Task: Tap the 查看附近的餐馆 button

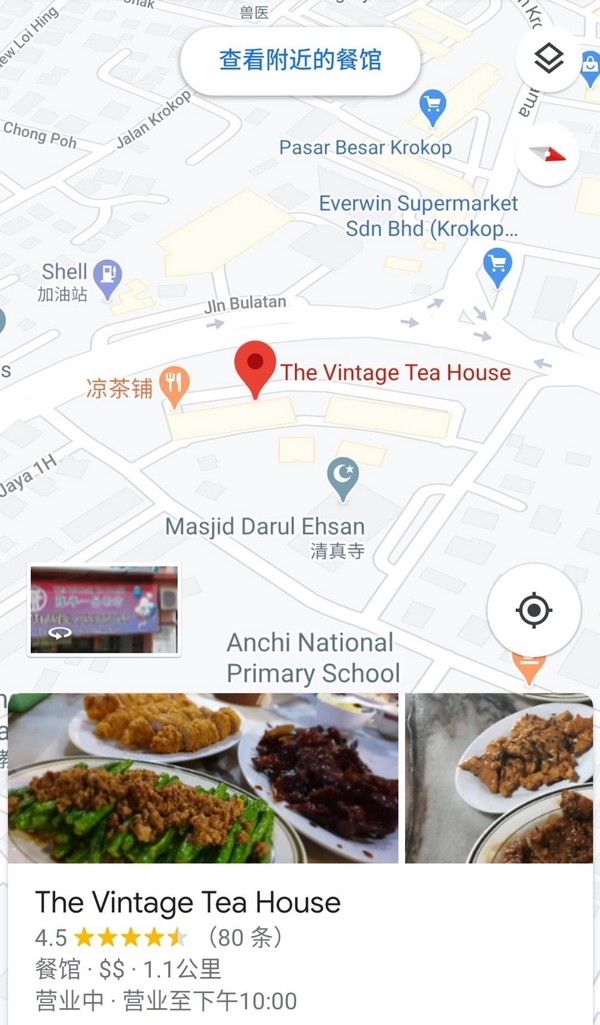Action: click(x=300, y=60)
